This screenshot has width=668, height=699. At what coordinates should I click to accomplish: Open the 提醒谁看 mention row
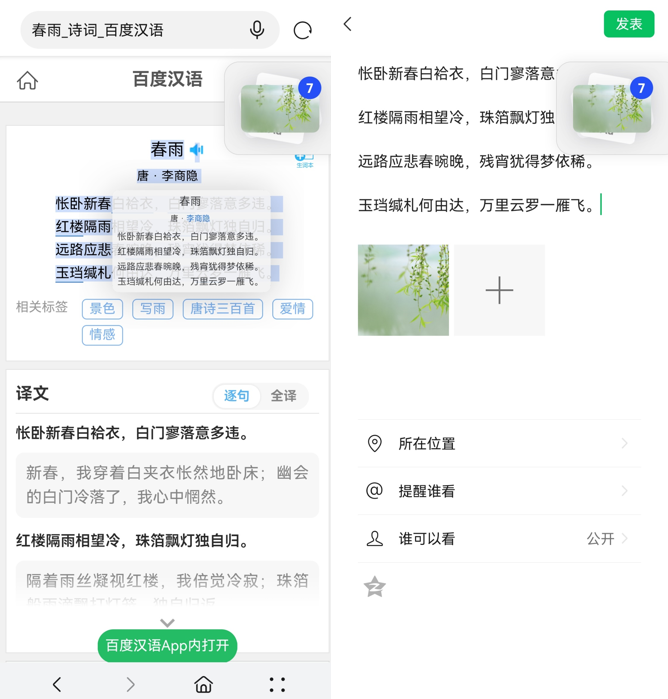pos(498,491)
